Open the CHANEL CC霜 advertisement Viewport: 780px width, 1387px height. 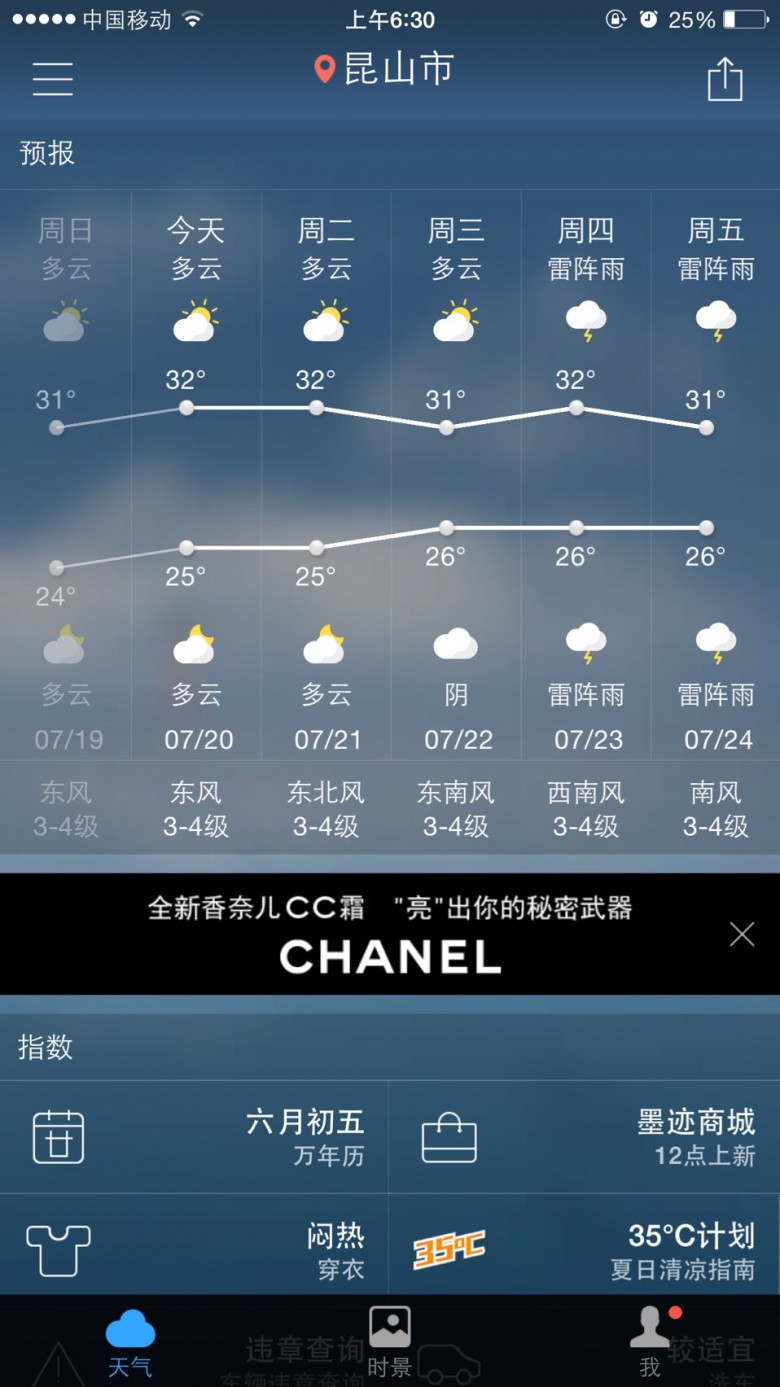click(390, 934)
